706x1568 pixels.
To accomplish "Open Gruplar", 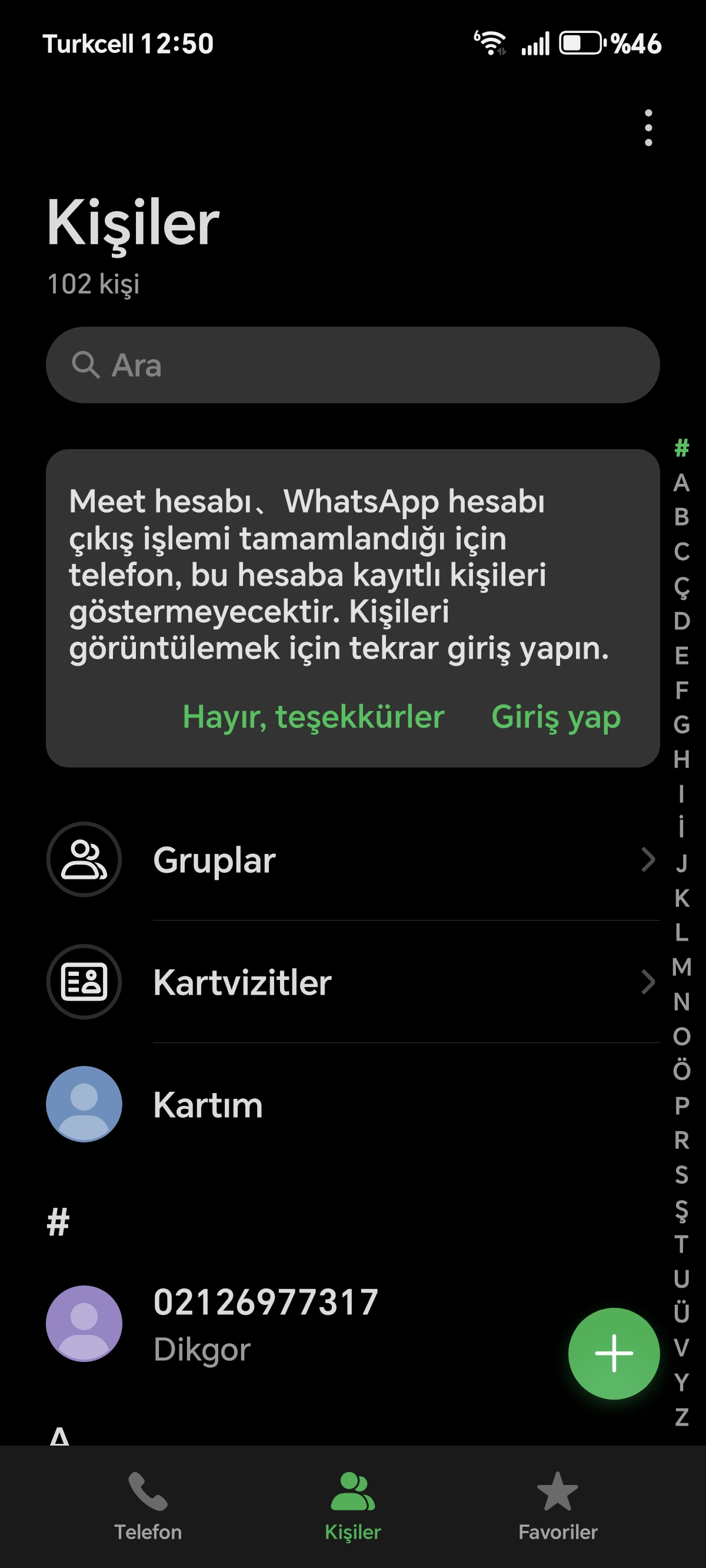I will pyautogui.click(x=353, y=859).
